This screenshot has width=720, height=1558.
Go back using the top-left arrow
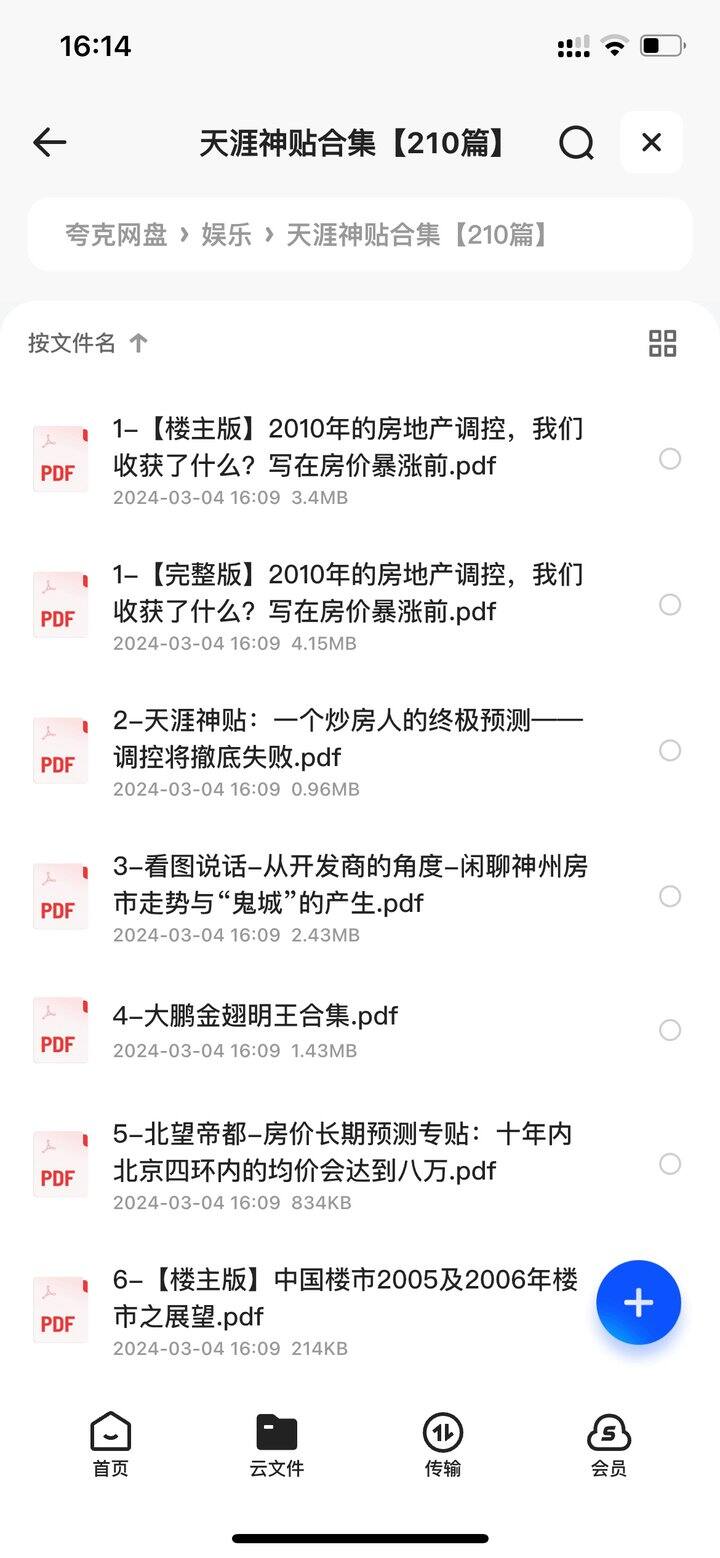(x=49, y=143)
